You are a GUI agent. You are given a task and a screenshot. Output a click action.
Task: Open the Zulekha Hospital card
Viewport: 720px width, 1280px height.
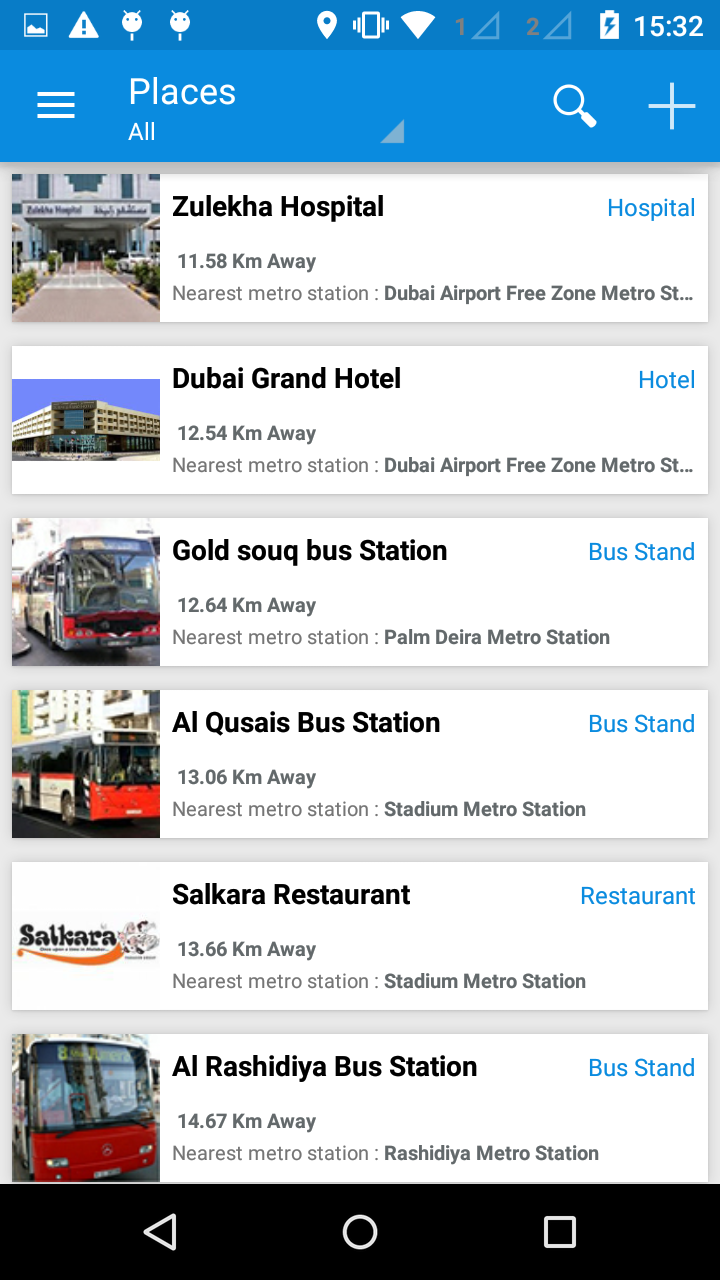360,248
